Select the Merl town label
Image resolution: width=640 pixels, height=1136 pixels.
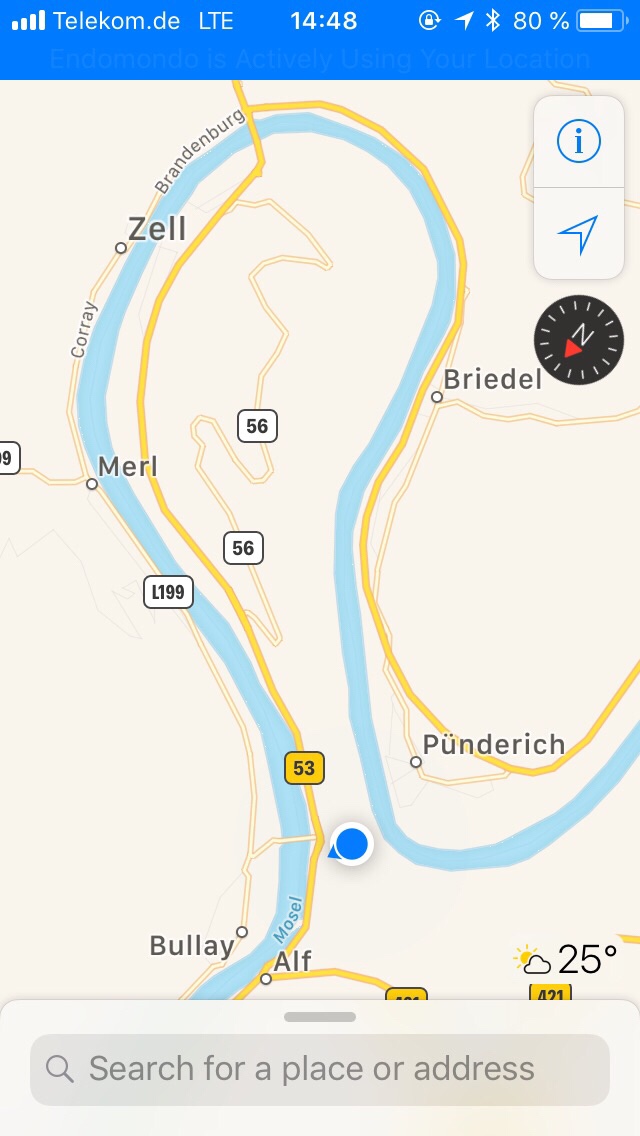pos(128,467)
